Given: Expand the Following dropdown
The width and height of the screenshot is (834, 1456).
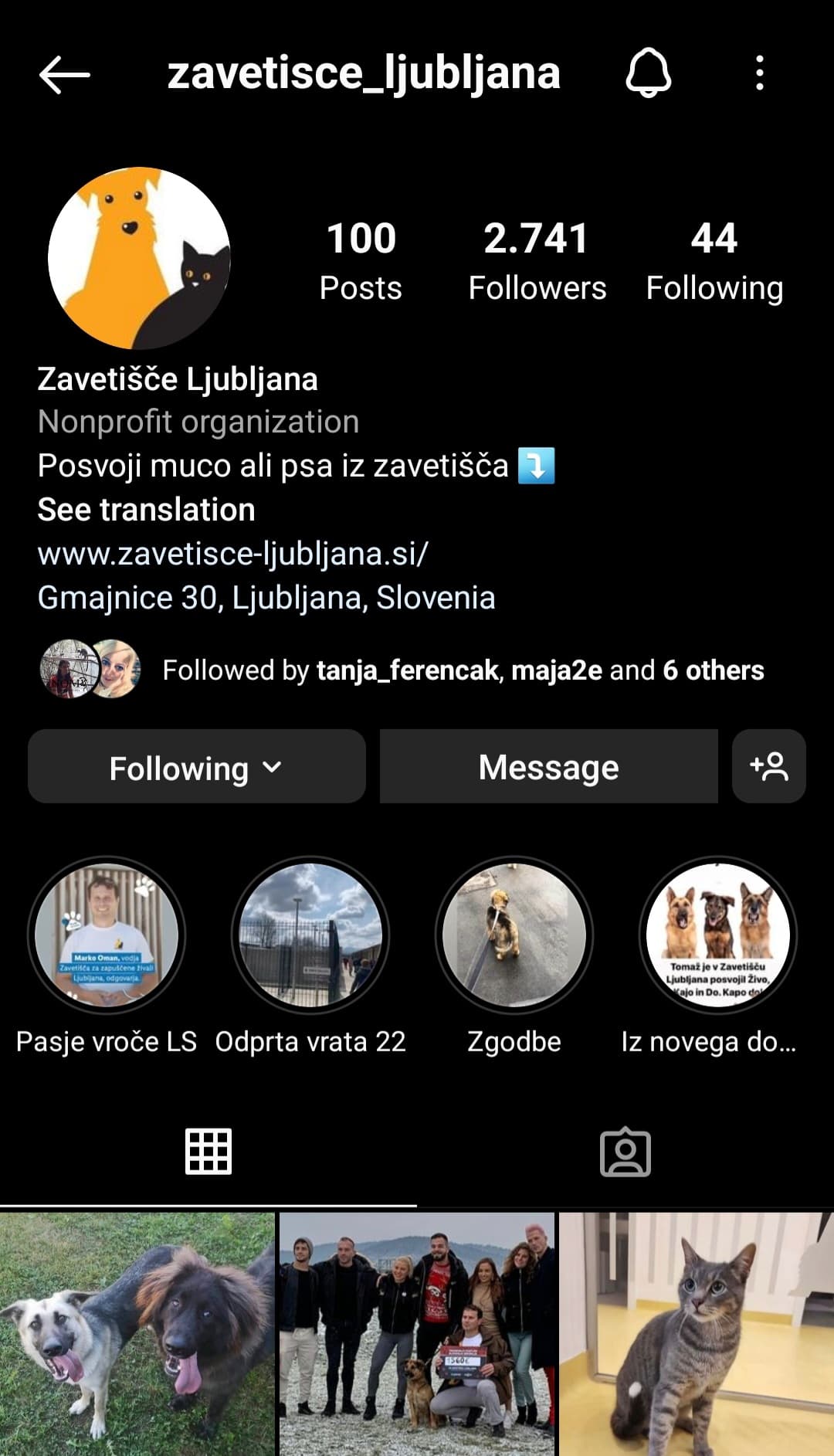Looking at the screenshot, I should pyautogui.click(x=195, y=766).
